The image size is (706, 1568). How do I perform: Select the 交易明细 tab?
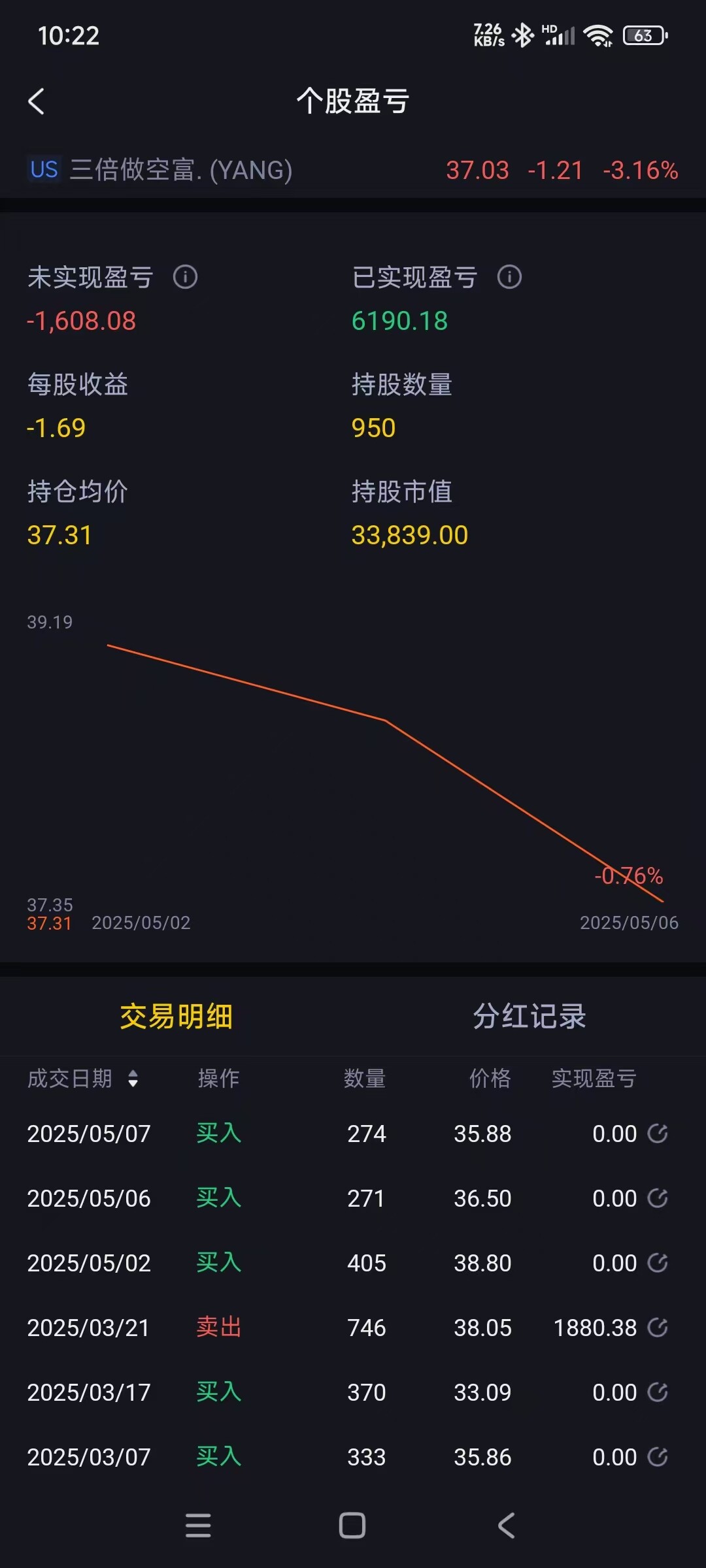tap(176, 1017)
